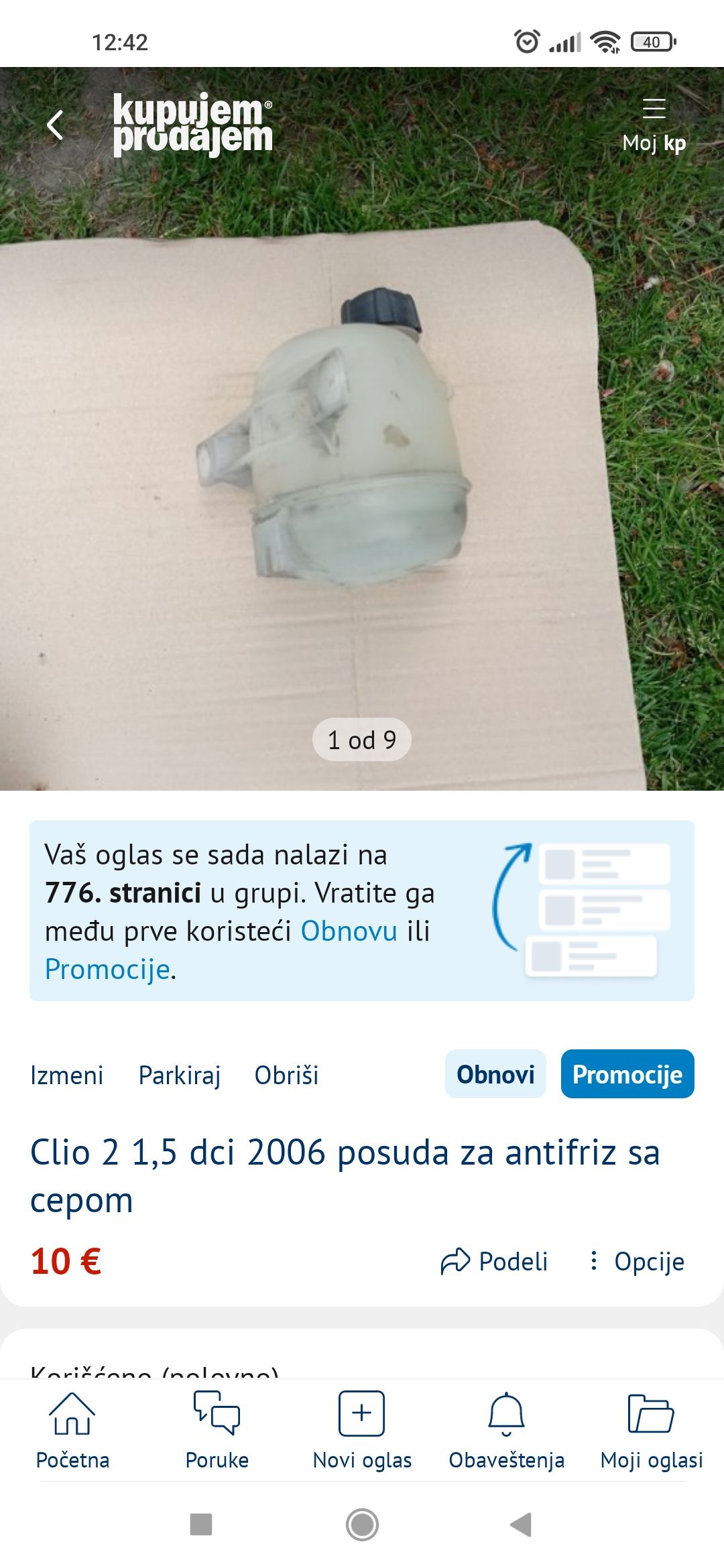724x1568 pixels.
Task: Switch to Moji oglasi tab
Action: tap(652, 1431)
